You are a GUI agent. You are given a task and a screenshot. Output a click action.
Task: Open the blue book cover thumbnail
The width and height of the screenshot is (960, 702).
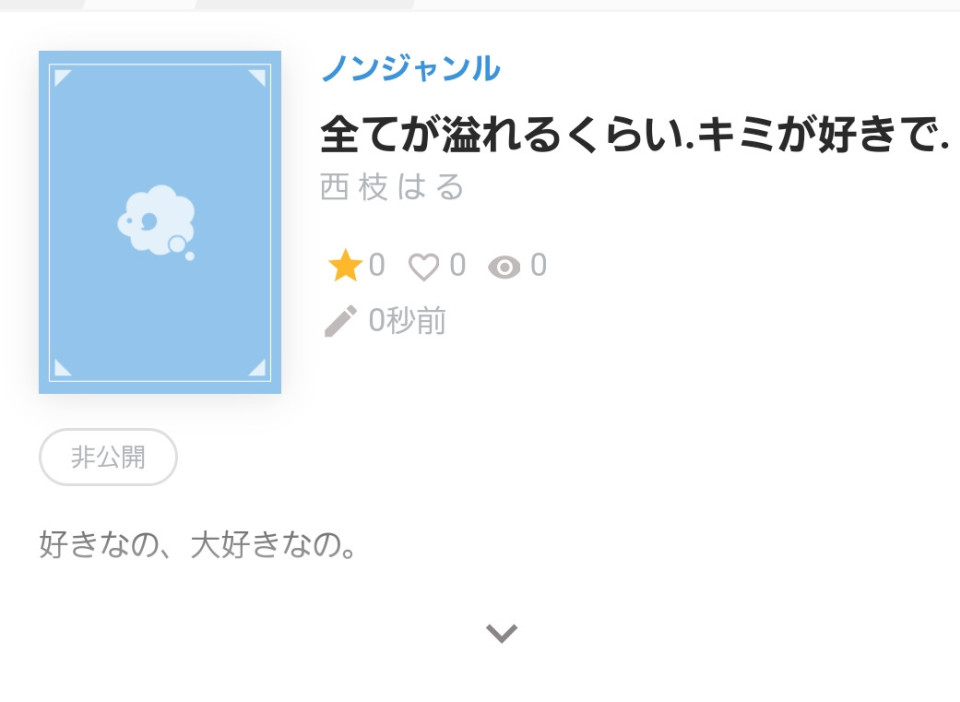(160, 222)
